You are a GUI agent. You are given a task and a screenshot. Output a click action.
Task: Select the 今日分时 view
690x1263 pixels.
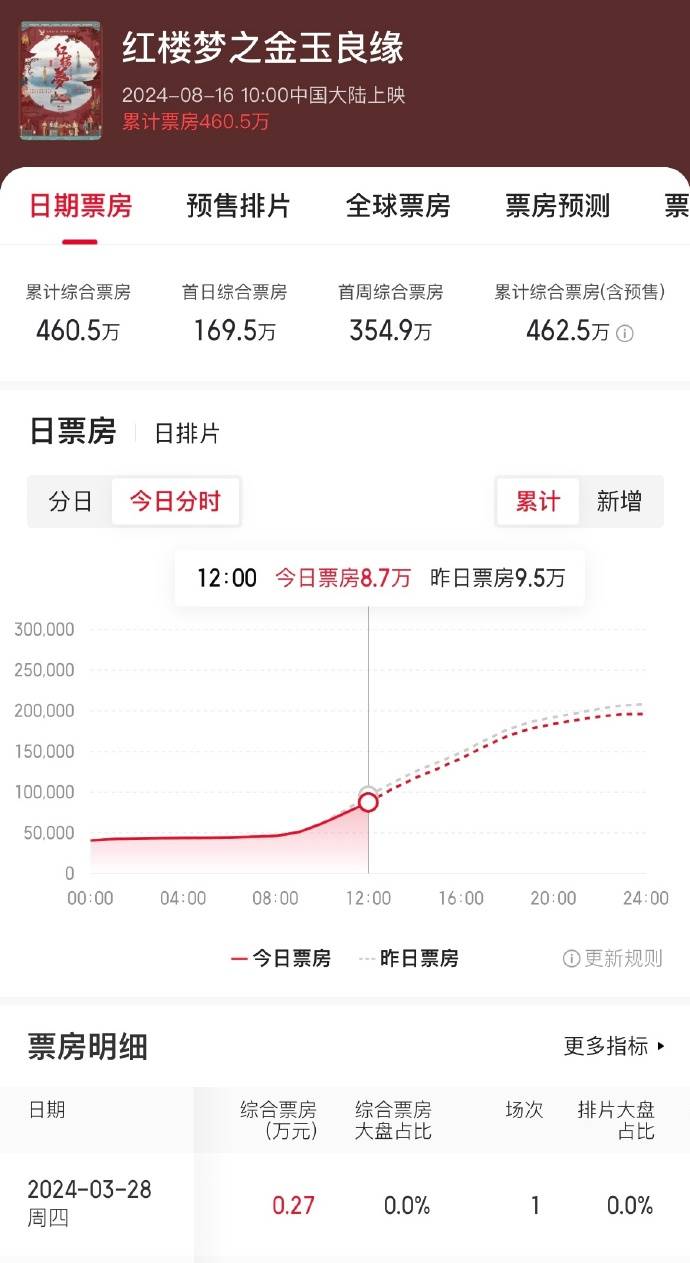click(x=175, y=501)
